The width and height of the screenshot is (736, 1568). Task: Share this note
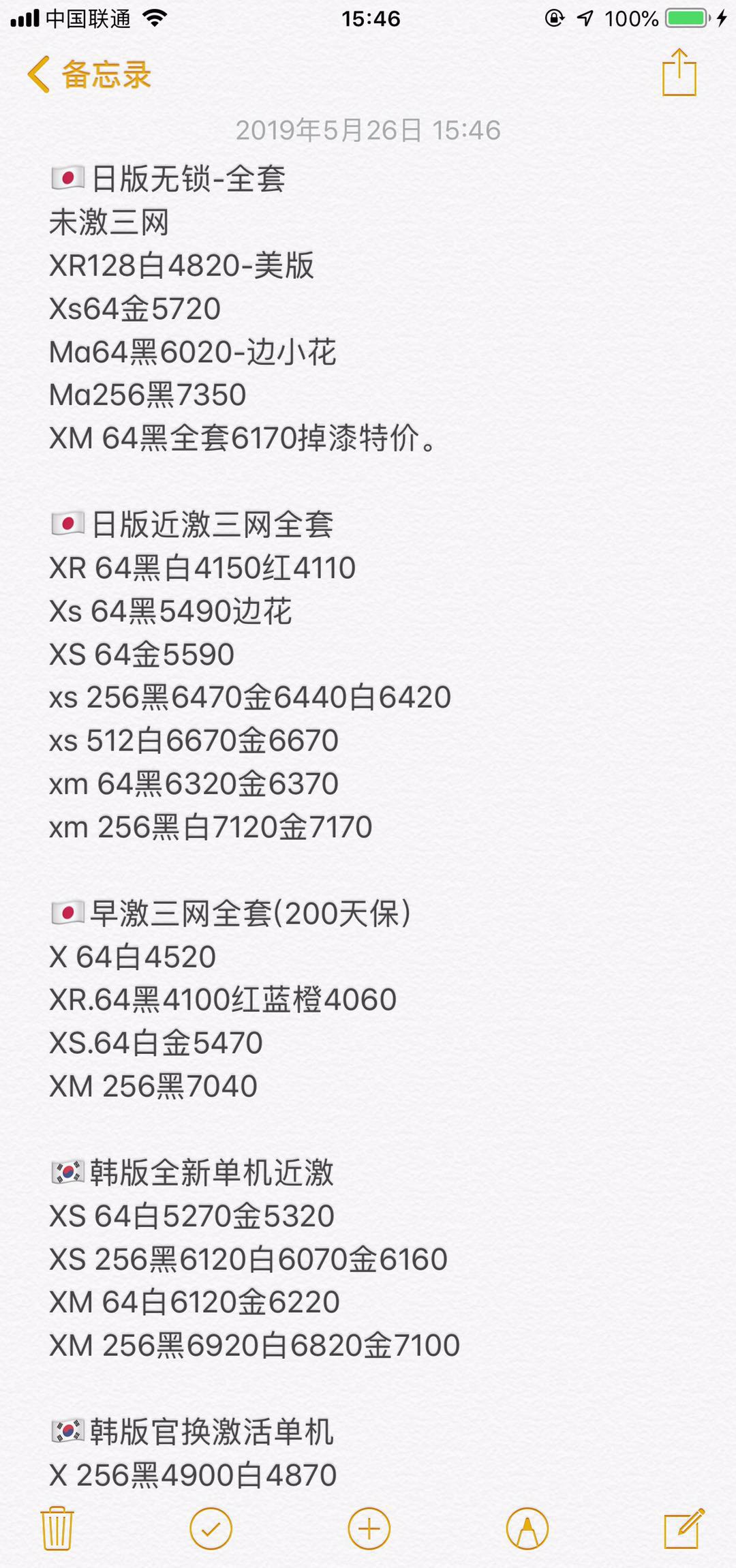point(679,73)
